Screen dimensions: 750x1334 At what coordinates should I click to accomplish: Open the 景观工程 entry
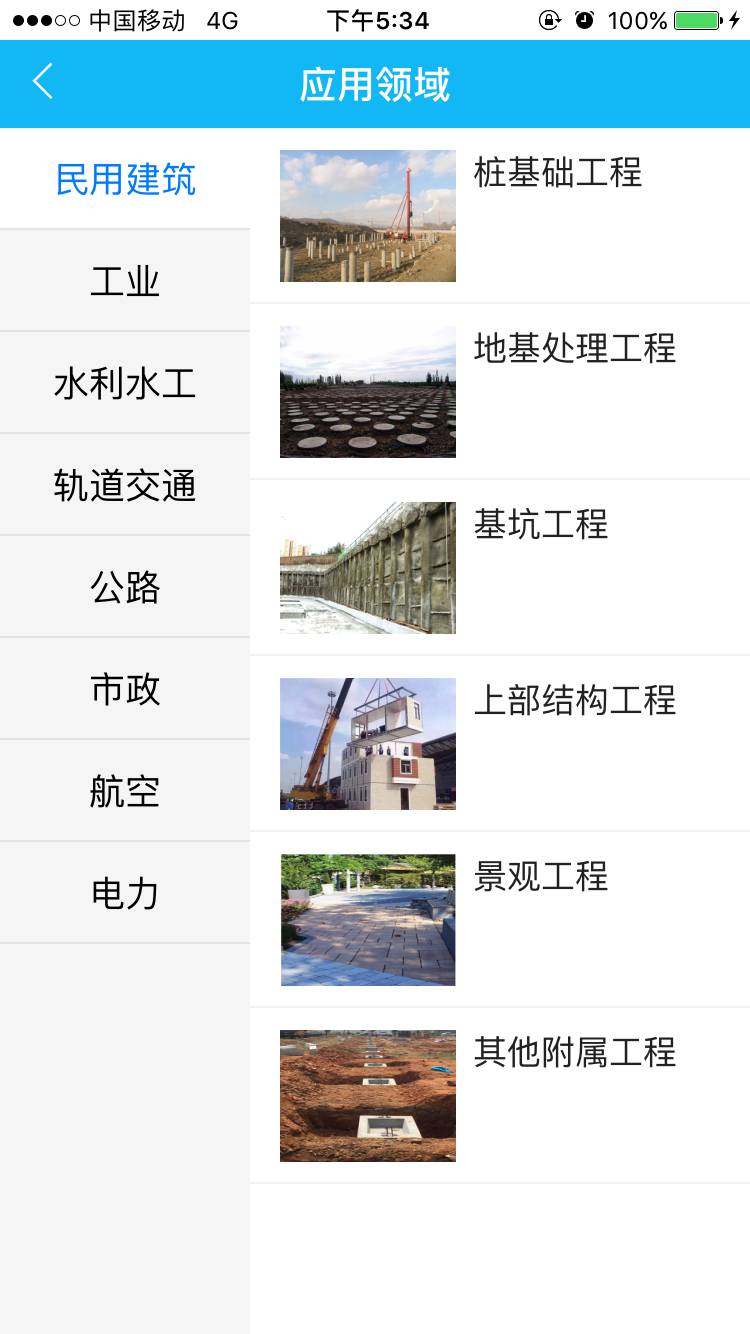pyautogui.click(x=500, y=920)
